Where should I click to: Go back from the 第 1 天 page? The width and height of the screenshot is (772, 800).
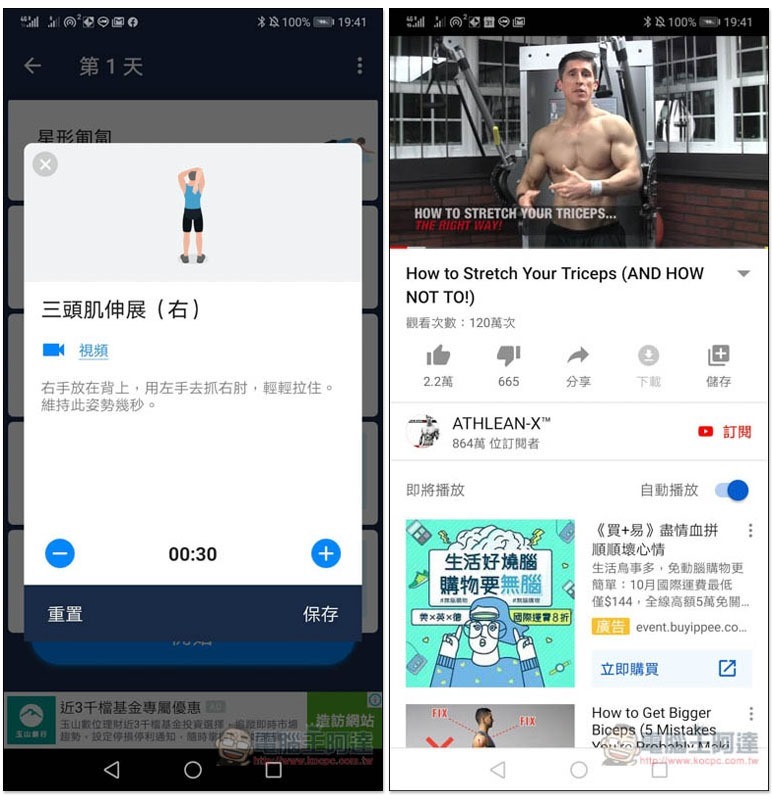[32, 66]
